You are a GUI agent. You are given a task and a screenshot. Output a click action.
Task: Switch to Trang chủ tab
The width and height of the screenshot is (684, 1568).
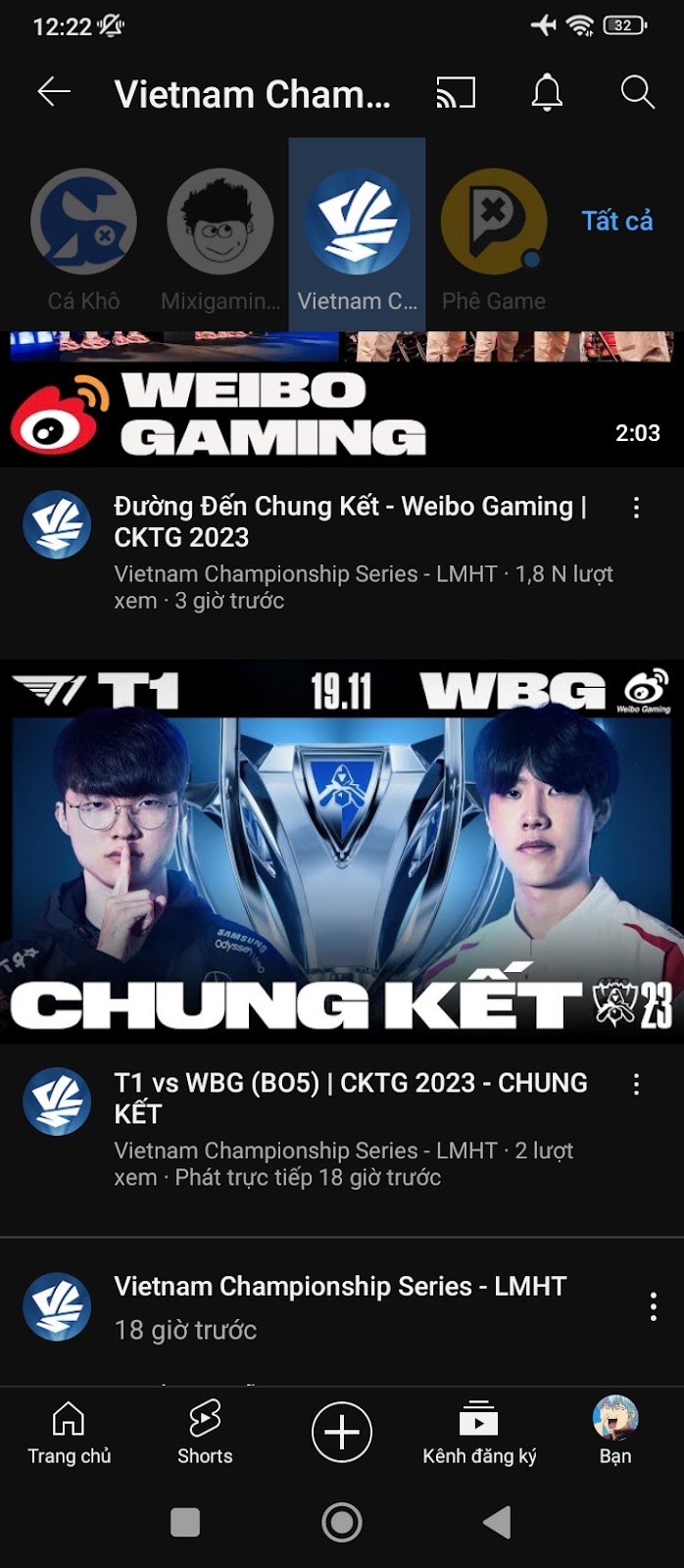coord(69,1432)
